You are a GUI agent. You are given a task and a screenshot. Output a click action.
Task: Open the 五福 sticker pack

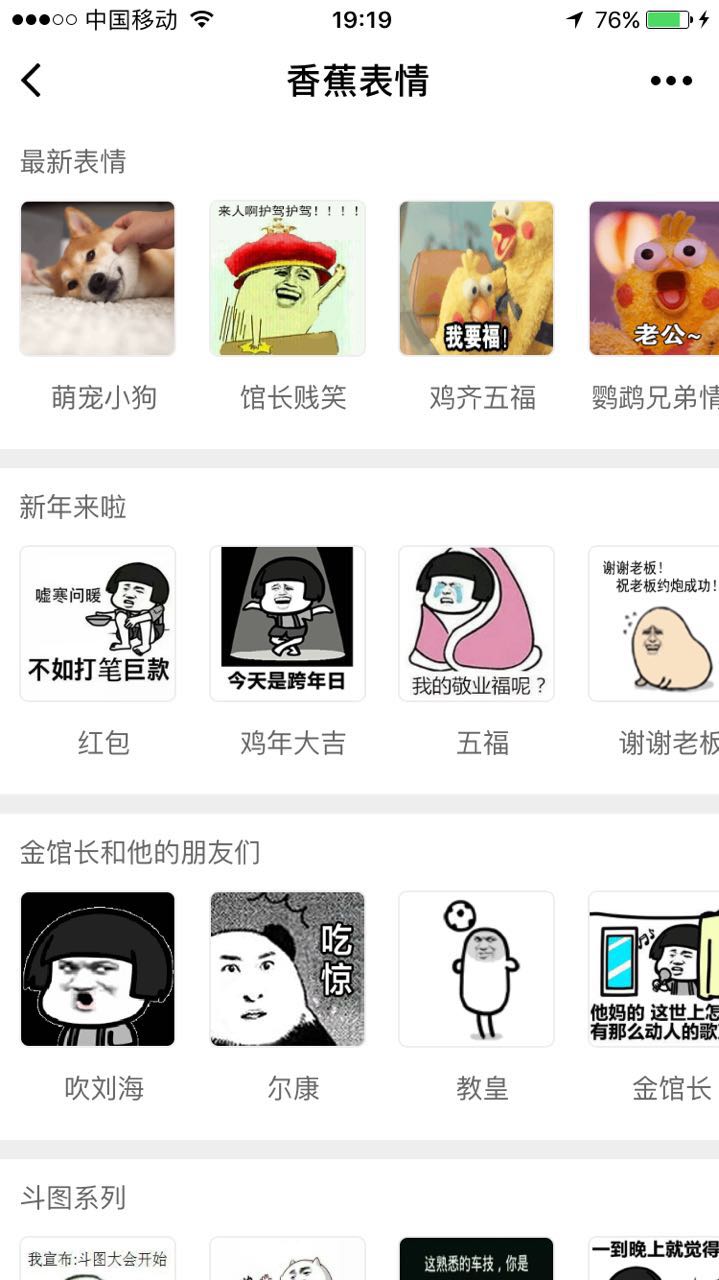(x=477, y=624)
